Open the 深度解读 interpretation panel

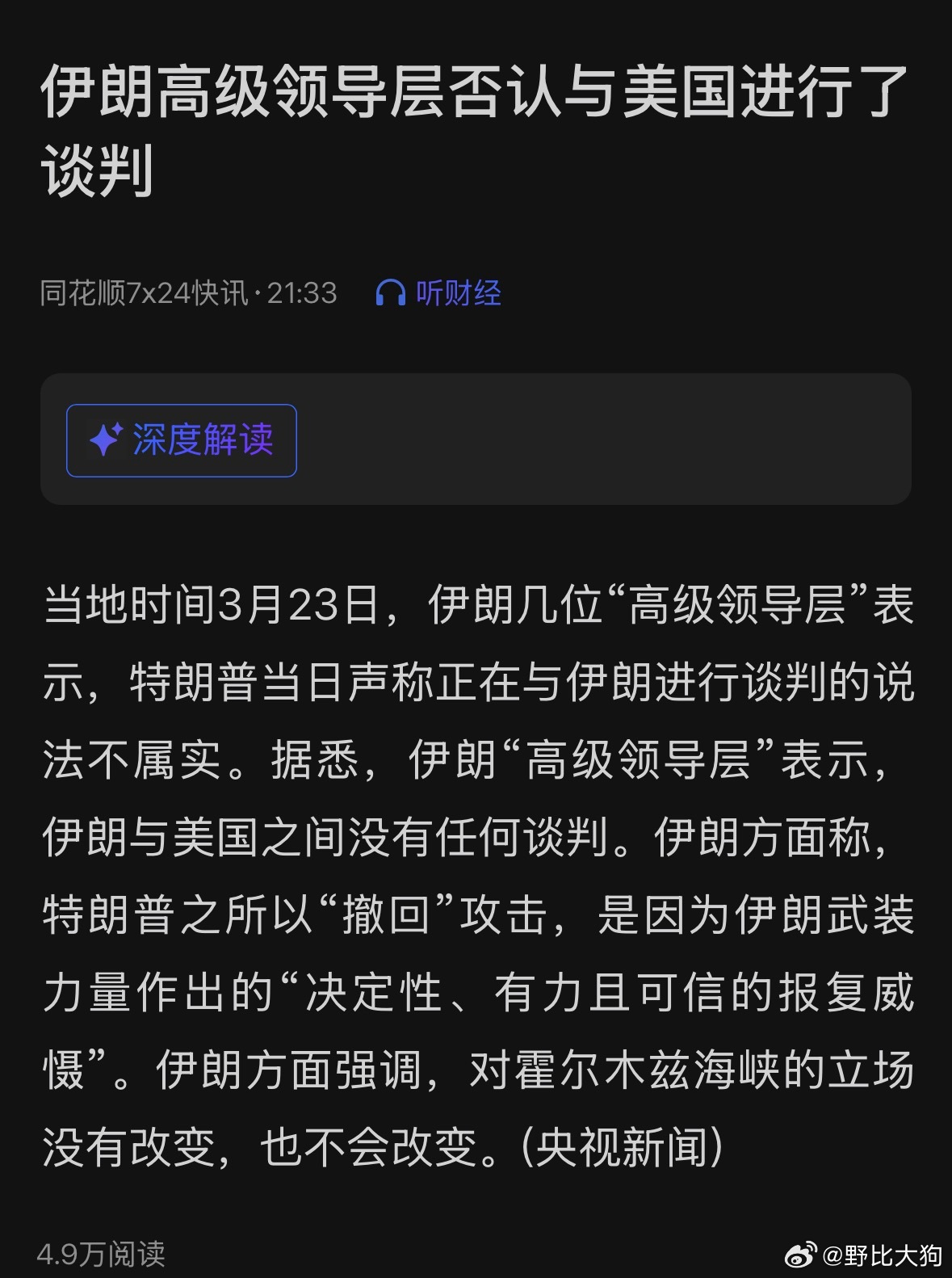point(181,440)
